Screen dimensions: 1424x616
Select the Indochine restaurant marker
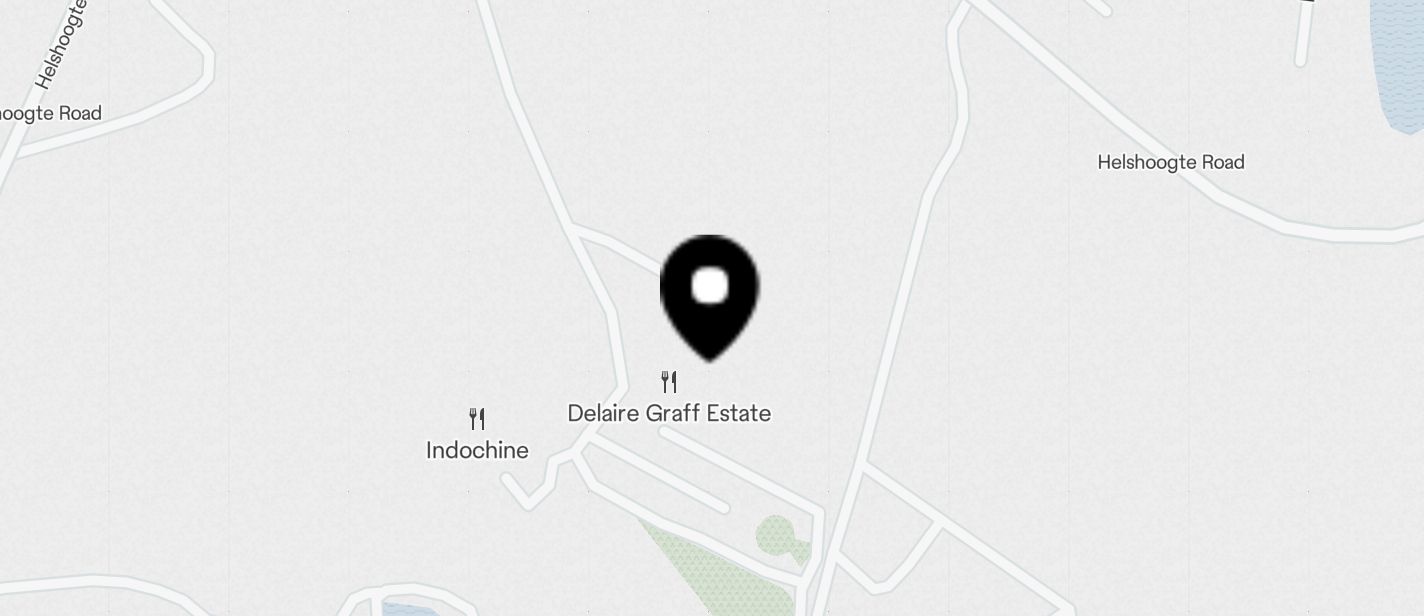coord(477,419)
